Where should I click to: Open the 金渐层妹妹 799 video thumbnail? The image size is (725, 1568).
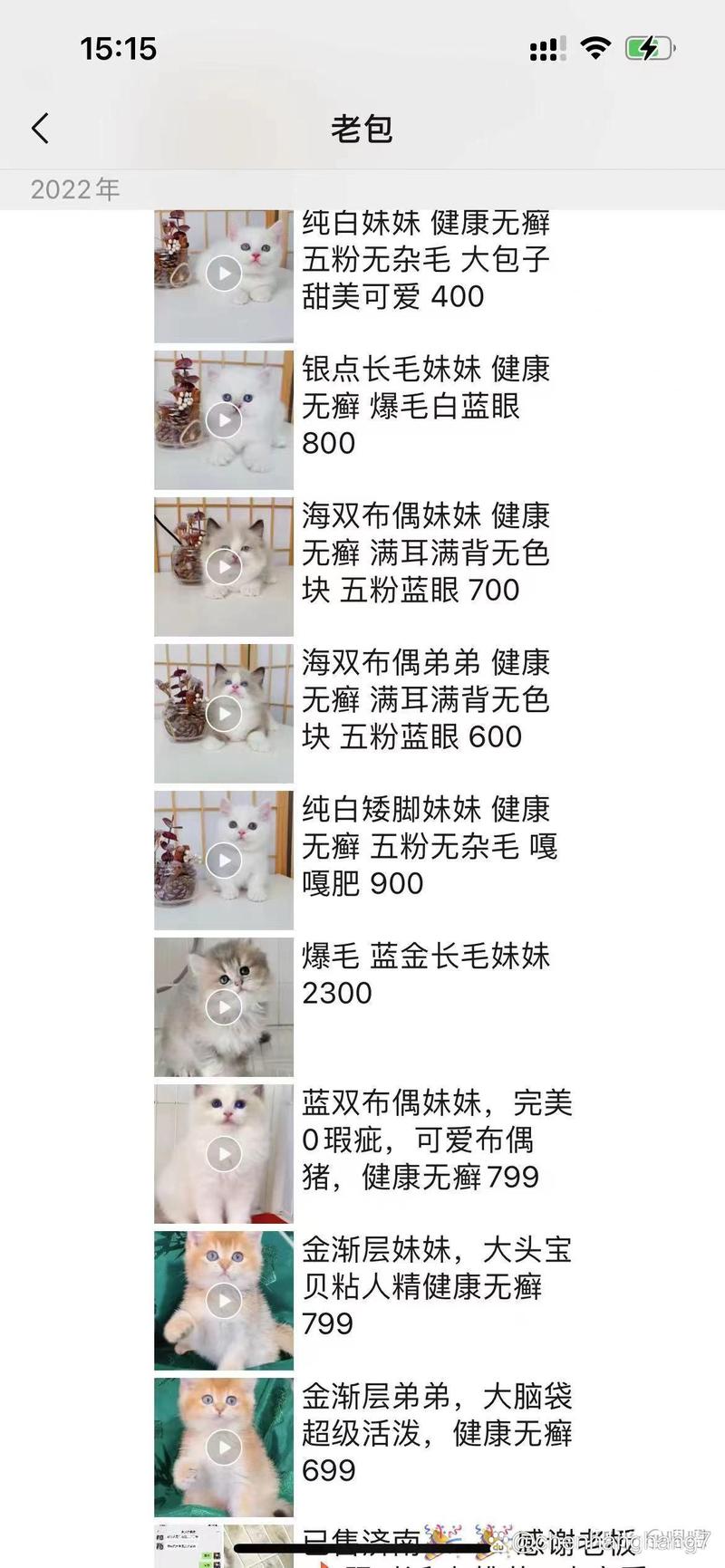pos(222,1300)
